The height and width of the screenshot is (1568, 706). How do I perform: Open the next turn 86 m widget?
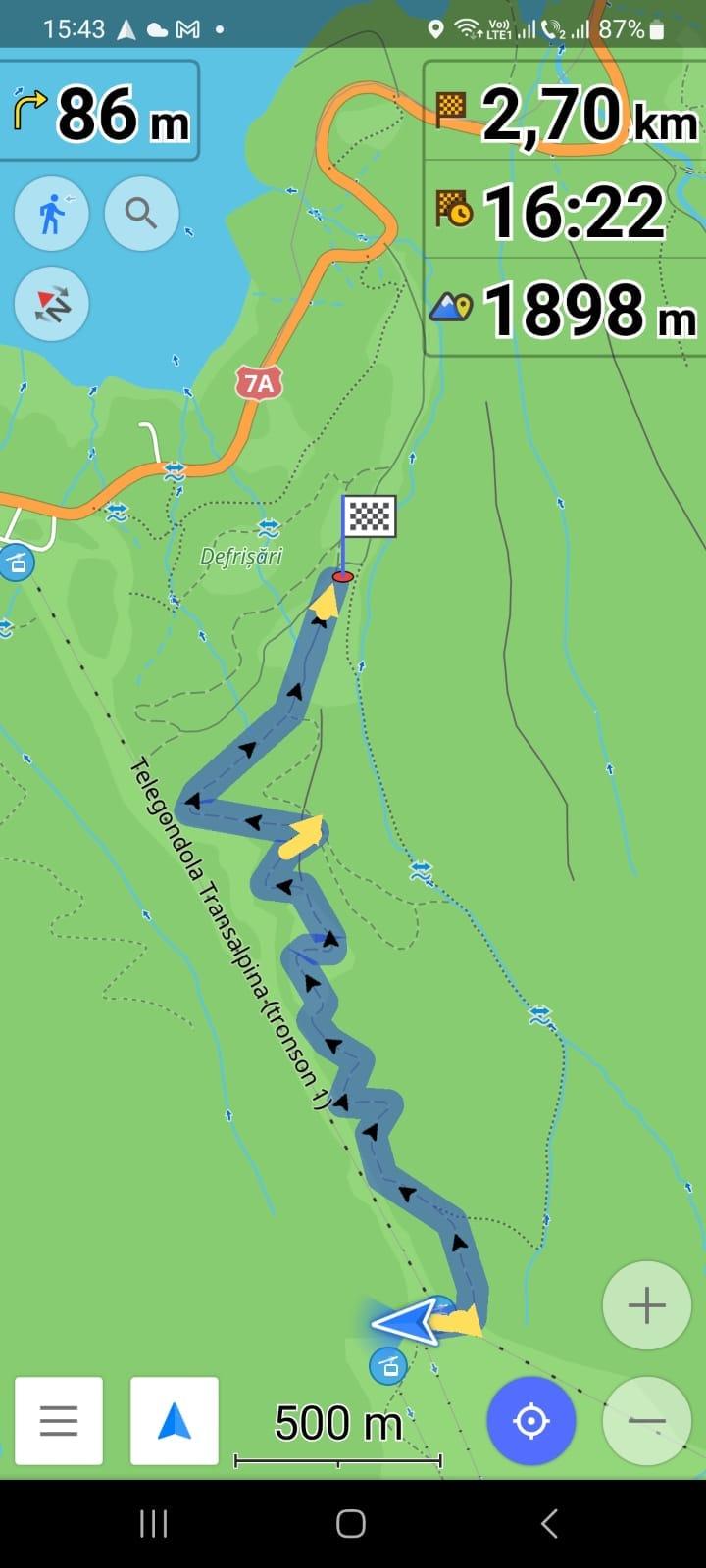pos(99,112)
